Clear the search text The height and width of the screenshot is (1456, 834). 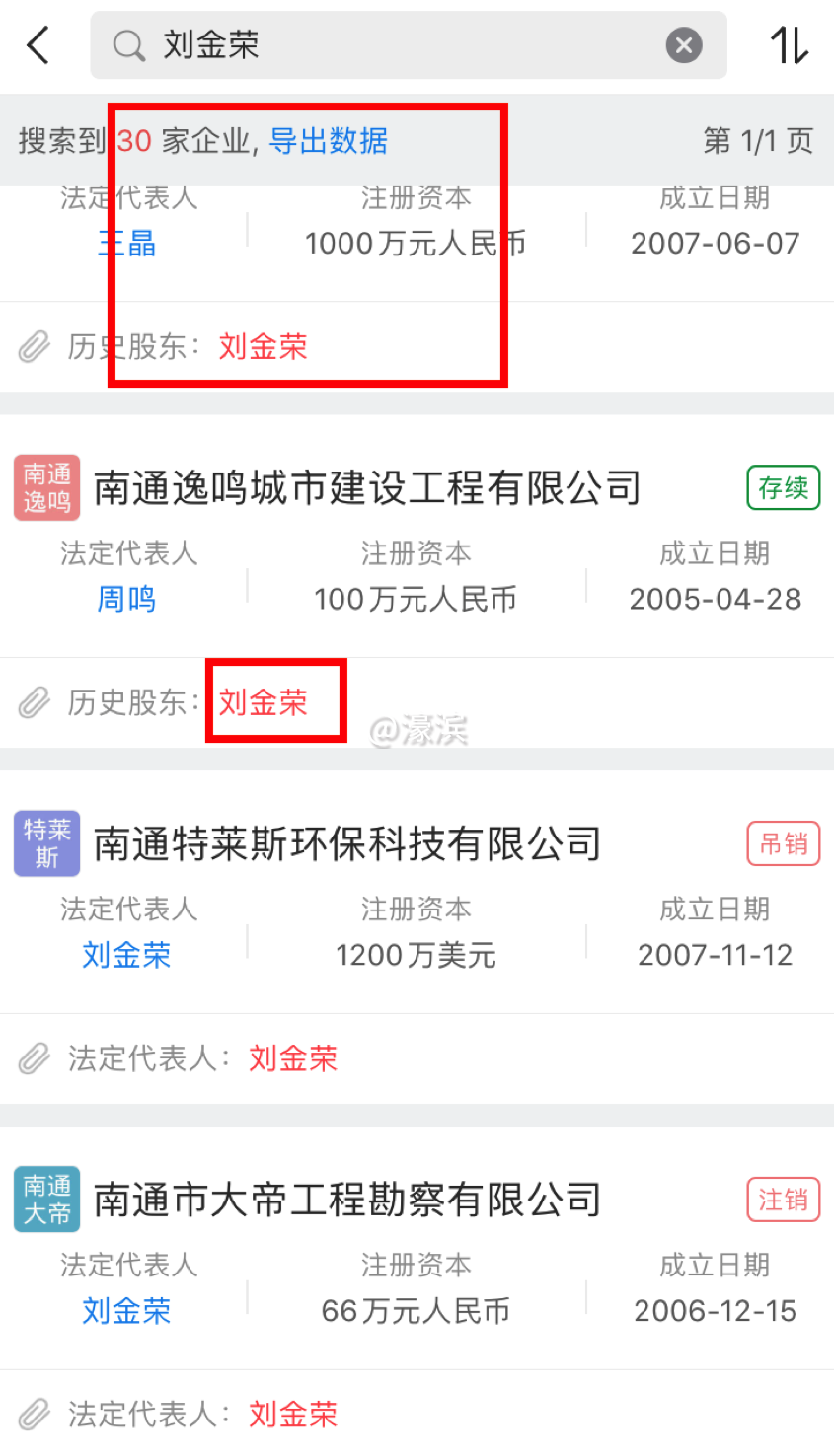click(684, 45)
